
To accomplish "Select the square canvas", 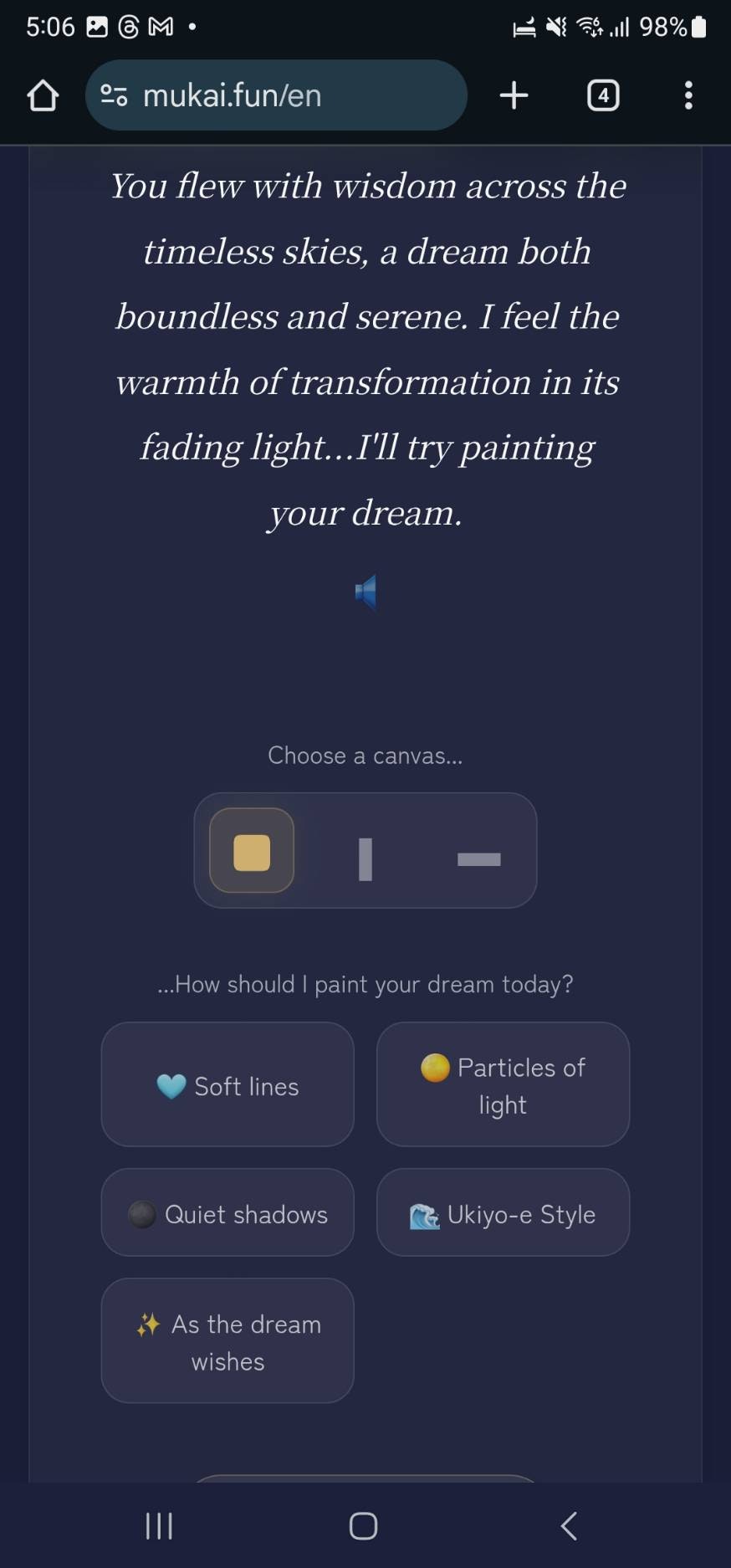I will 252,851.
